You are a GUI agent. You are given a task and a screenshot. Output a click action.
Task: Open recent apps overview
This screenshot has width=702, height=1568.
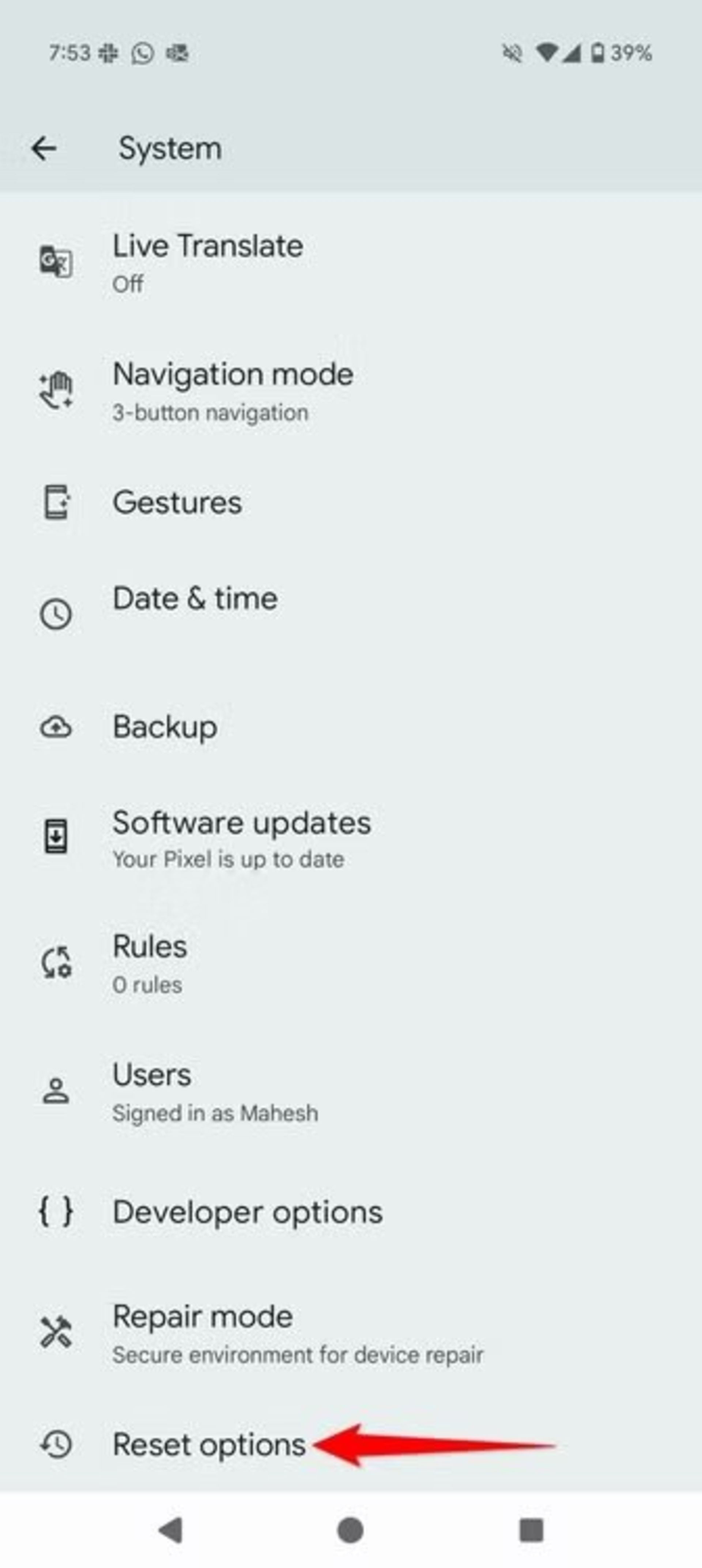pos(531,1530)
